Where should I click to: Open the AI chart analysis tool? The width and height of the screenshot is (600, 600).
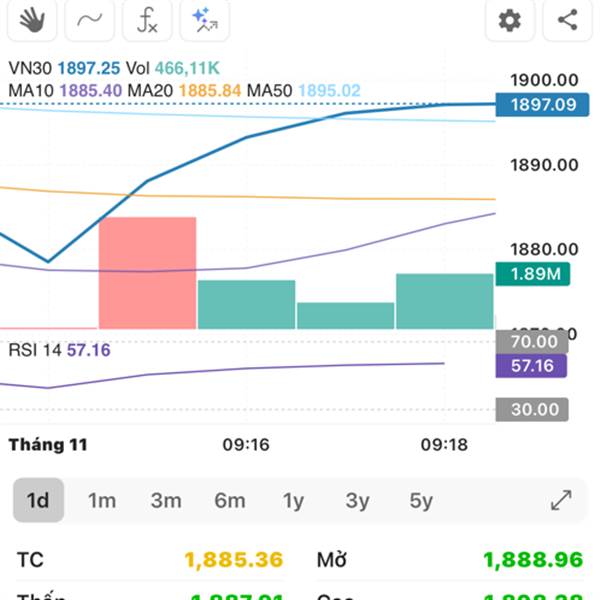(205, 20)
